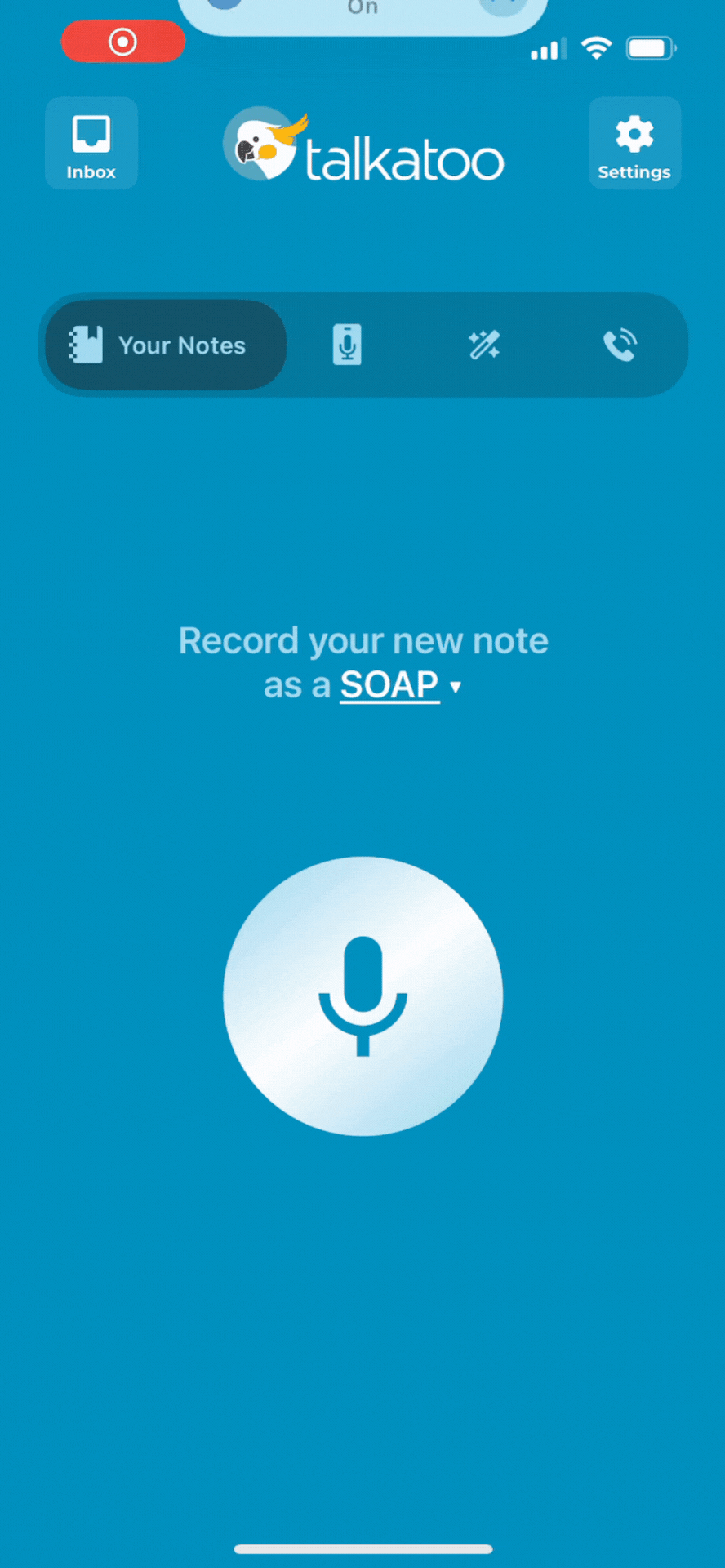
Task: Start recording with the microphone button
Action: 363,996
